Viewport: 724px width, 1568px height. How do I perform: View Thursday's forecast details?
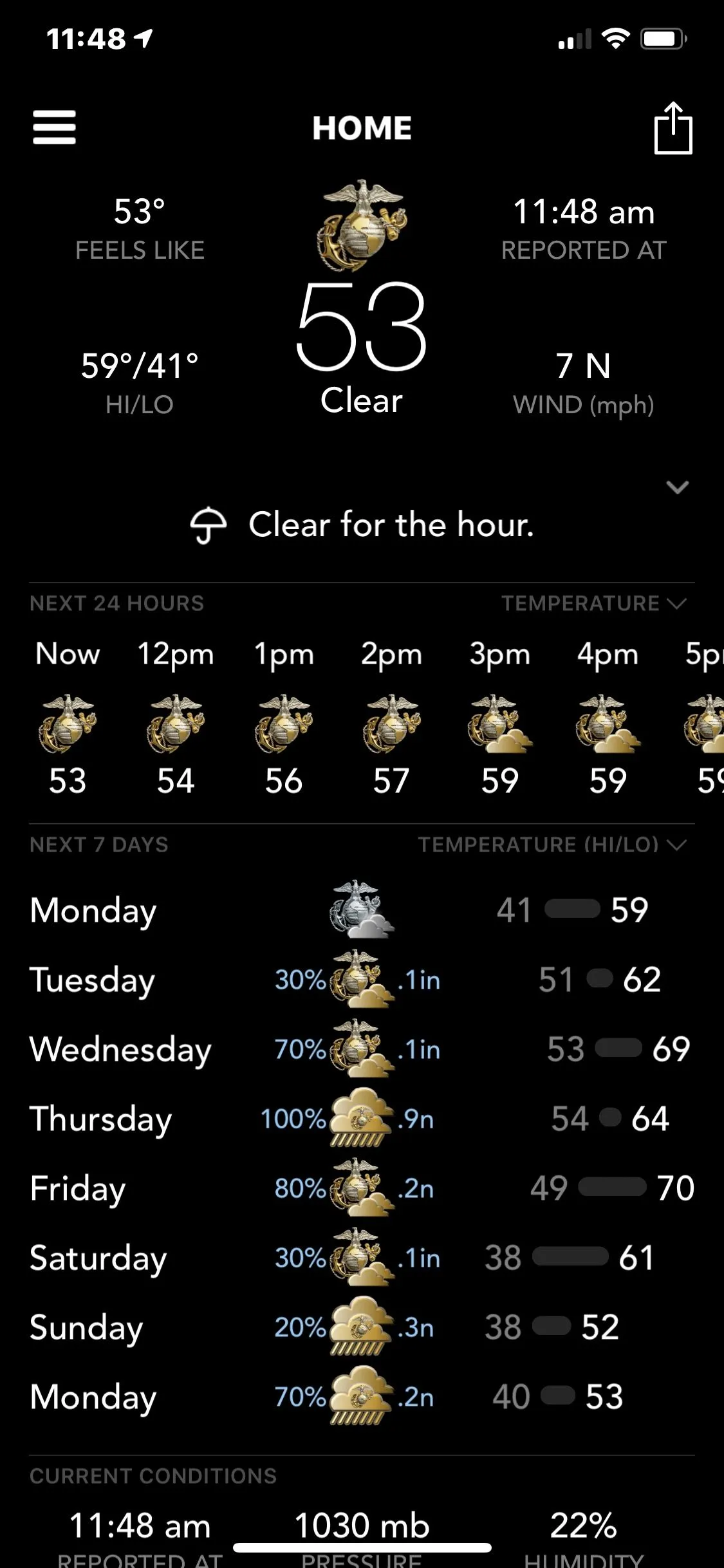362,1119
